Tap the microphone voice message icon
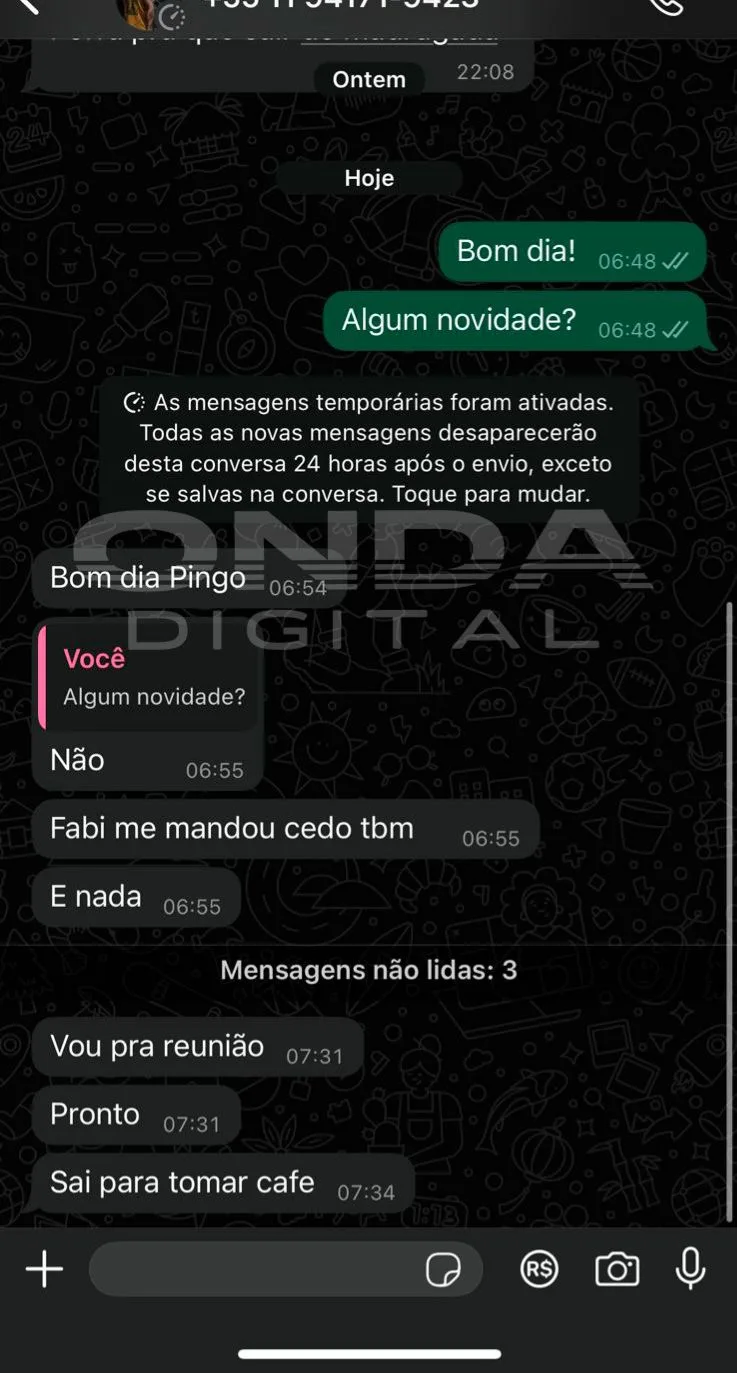Screen dimensions: 737x1373 690,1269
